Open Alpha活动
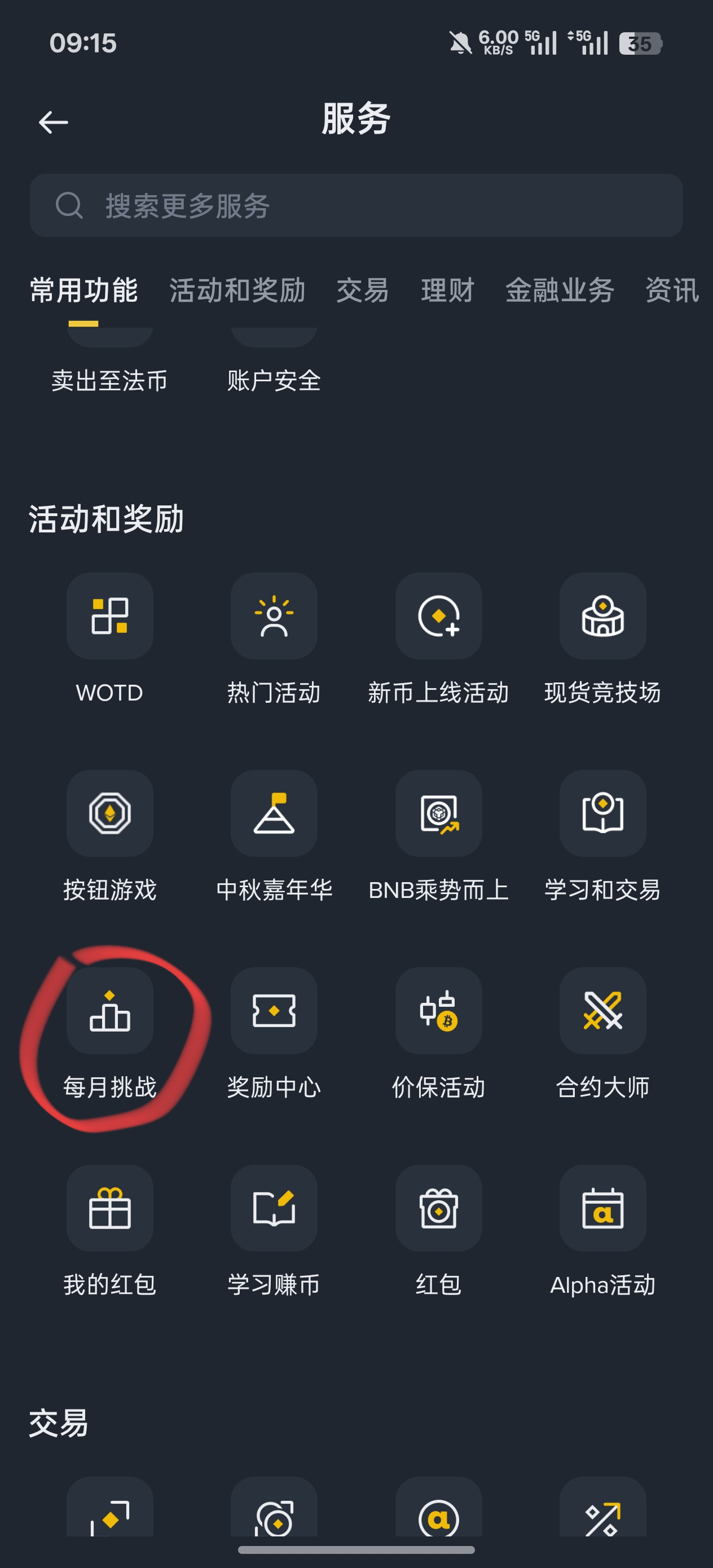 click(603, 1208)
